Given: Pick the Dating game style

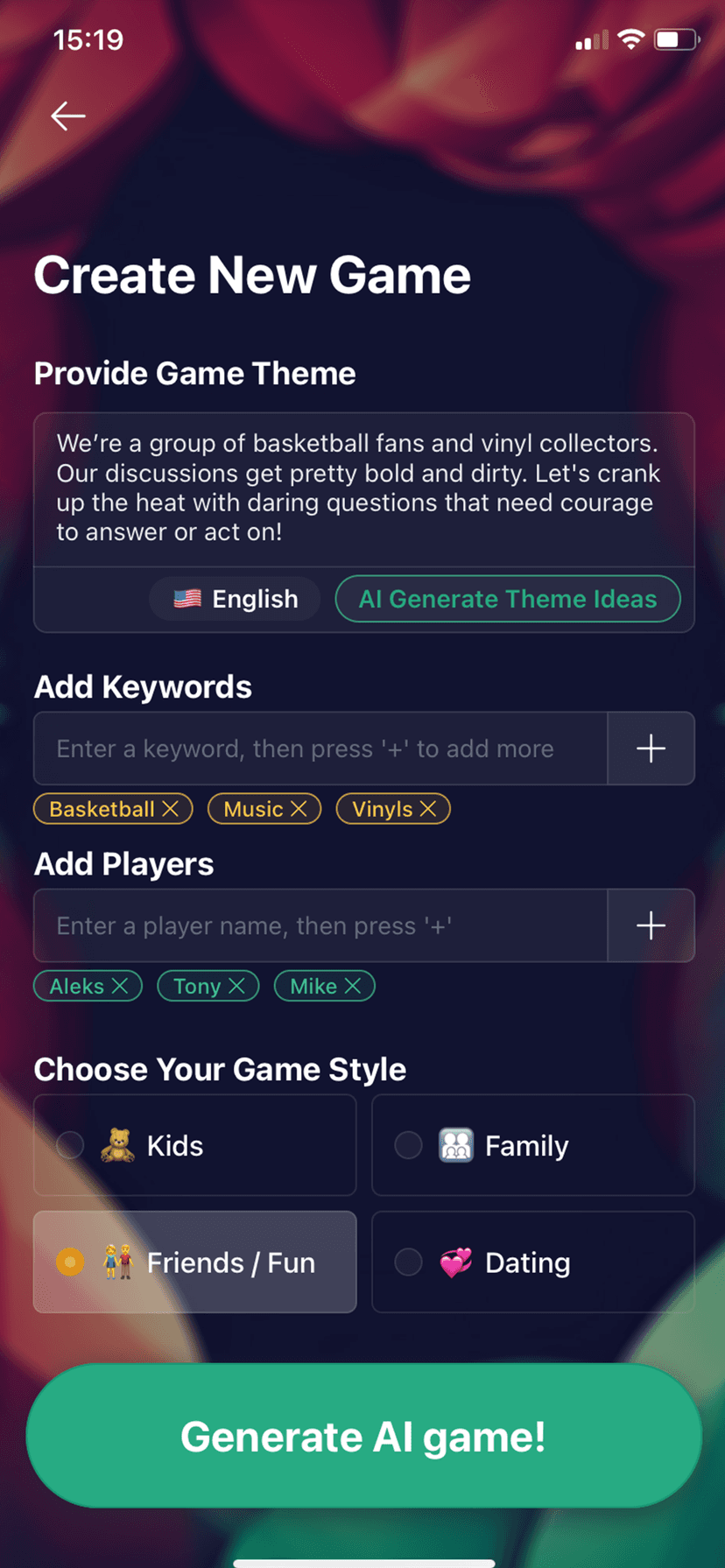Looking at the screenshot, I should click(x=532, y=1262).
